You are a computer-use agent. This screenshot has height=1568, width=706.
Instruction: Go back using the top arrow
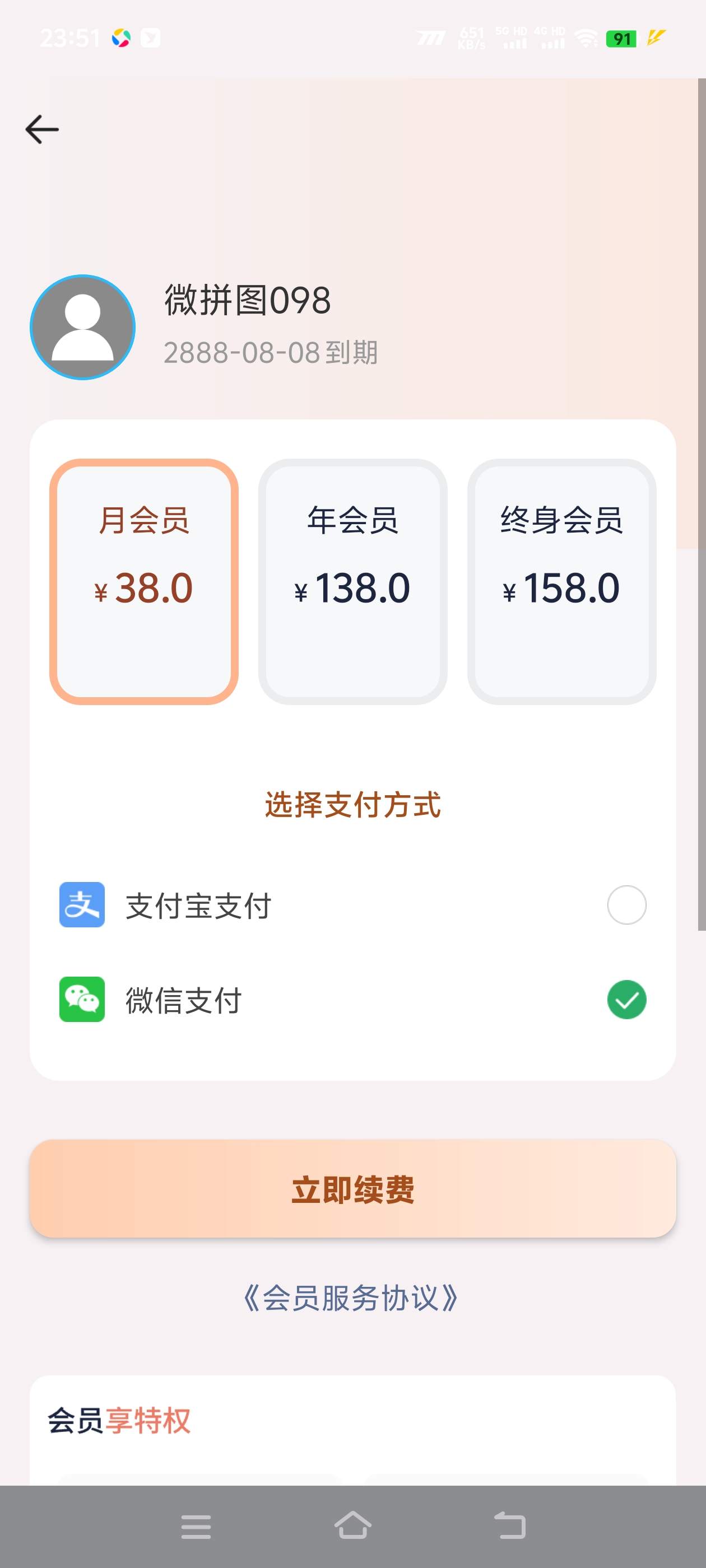(x=42, y=129)
